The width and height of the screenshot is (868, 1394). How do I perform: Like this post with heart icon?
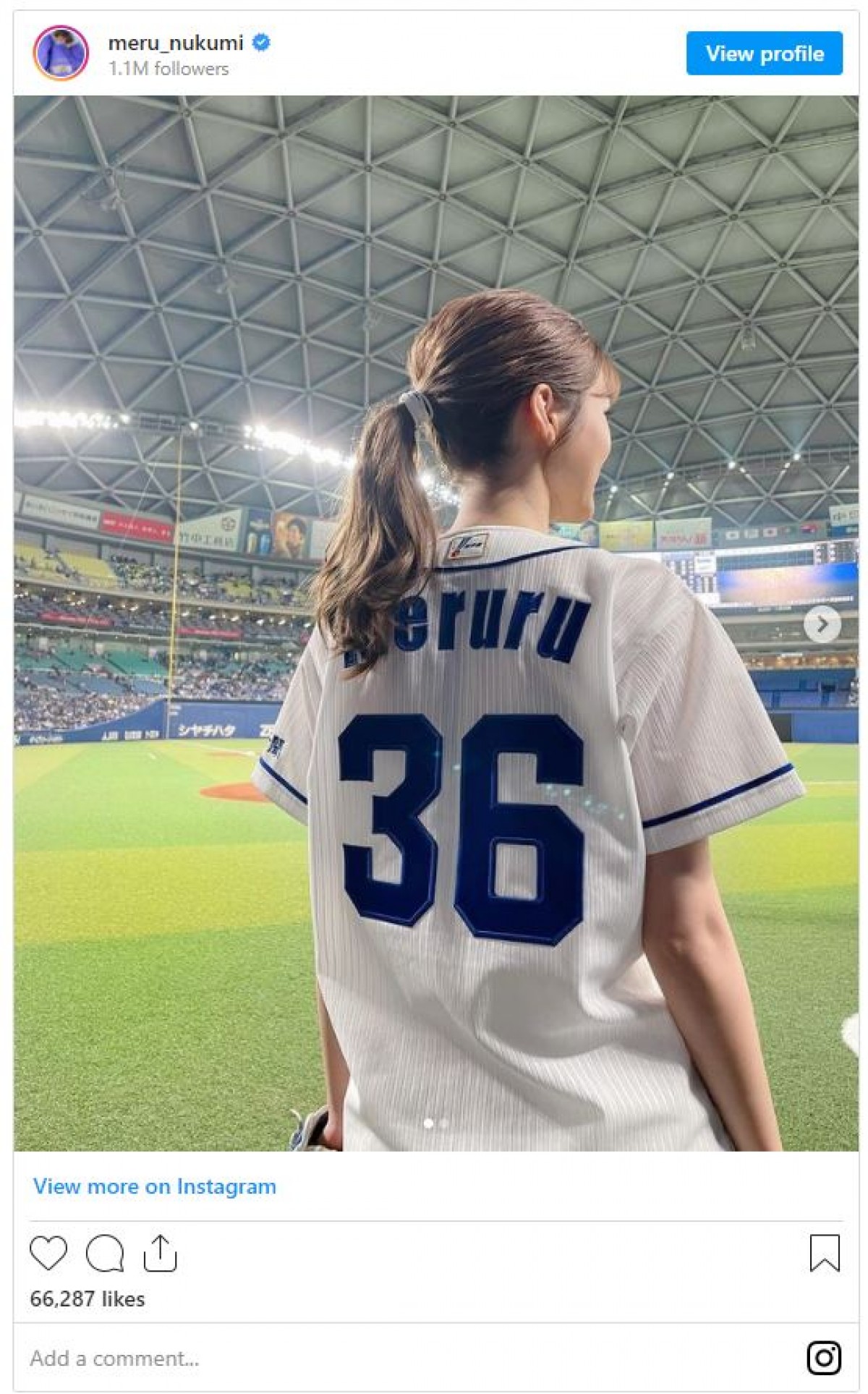(x=48, y=1254)
